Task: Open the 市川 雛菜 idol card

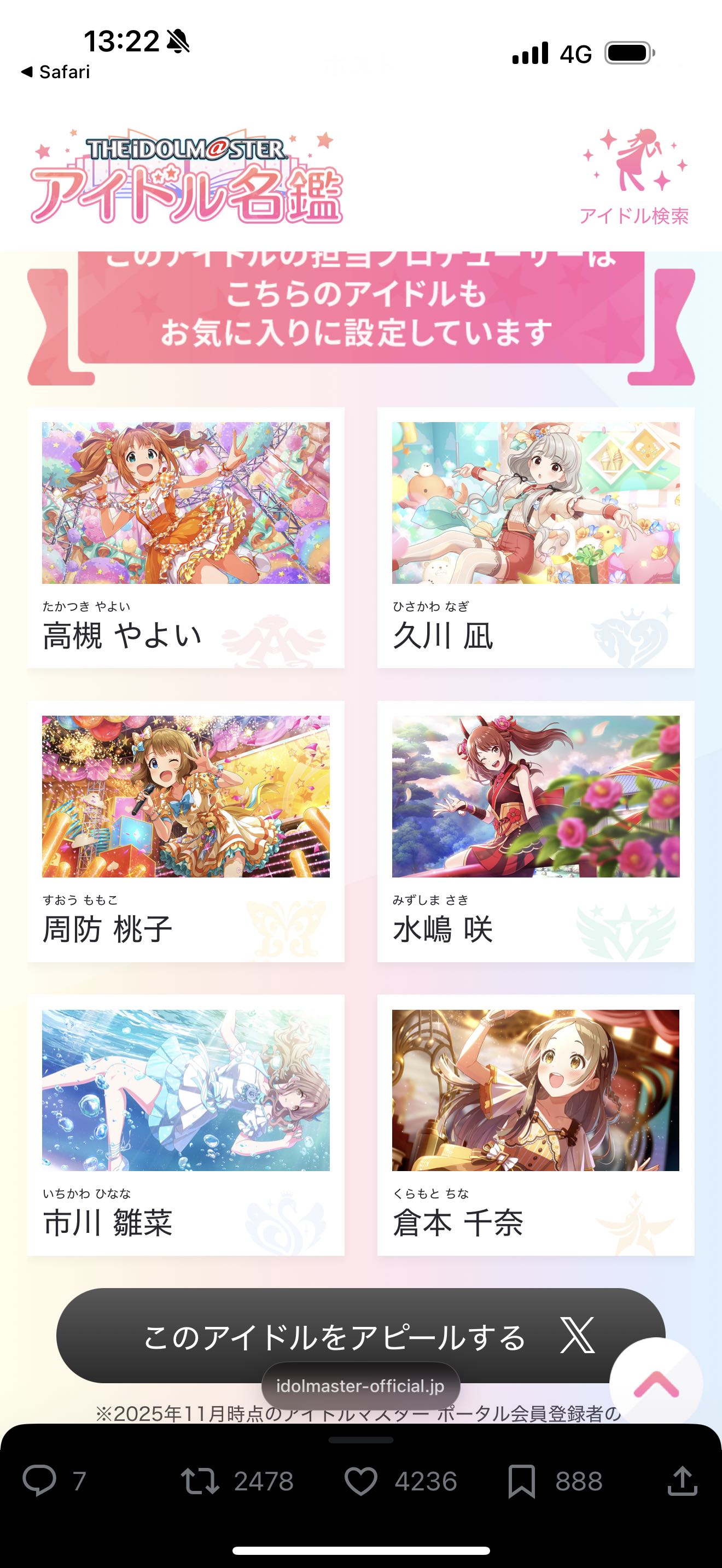Action: (185, 1124)
